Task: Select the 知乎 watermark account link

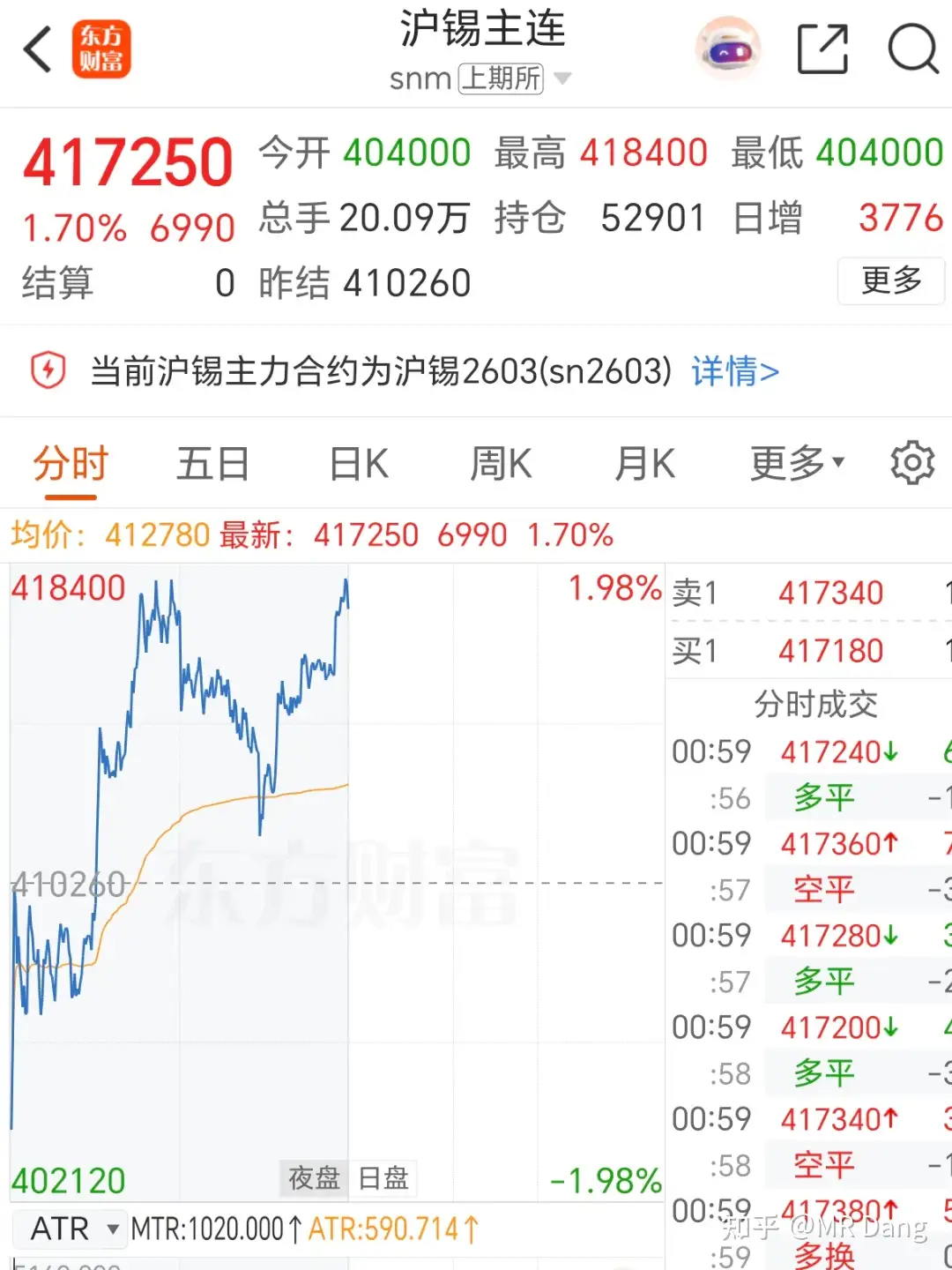Action: tap(824, 1226)
